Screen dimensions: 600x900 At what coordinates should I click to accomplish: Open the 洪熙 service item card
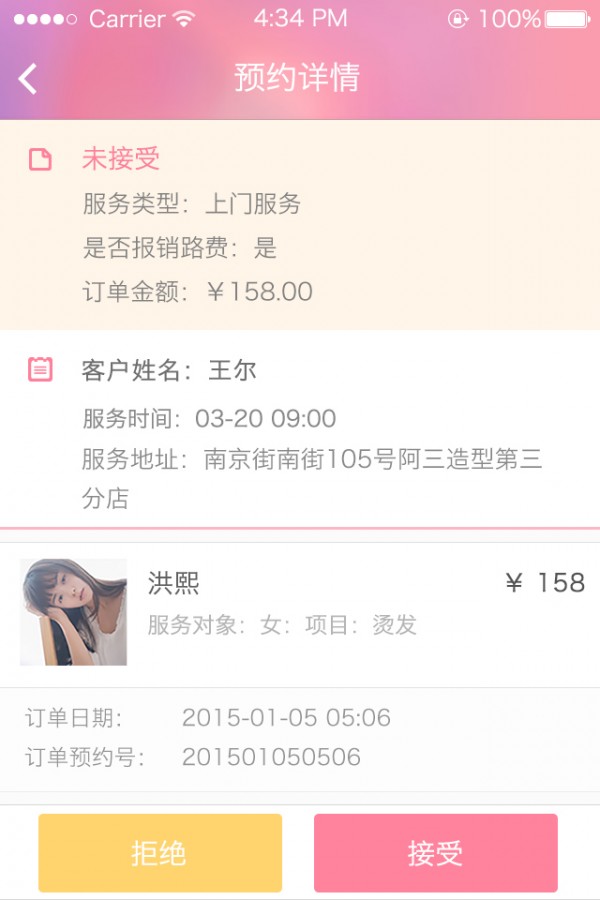click(x=300, y=612)
